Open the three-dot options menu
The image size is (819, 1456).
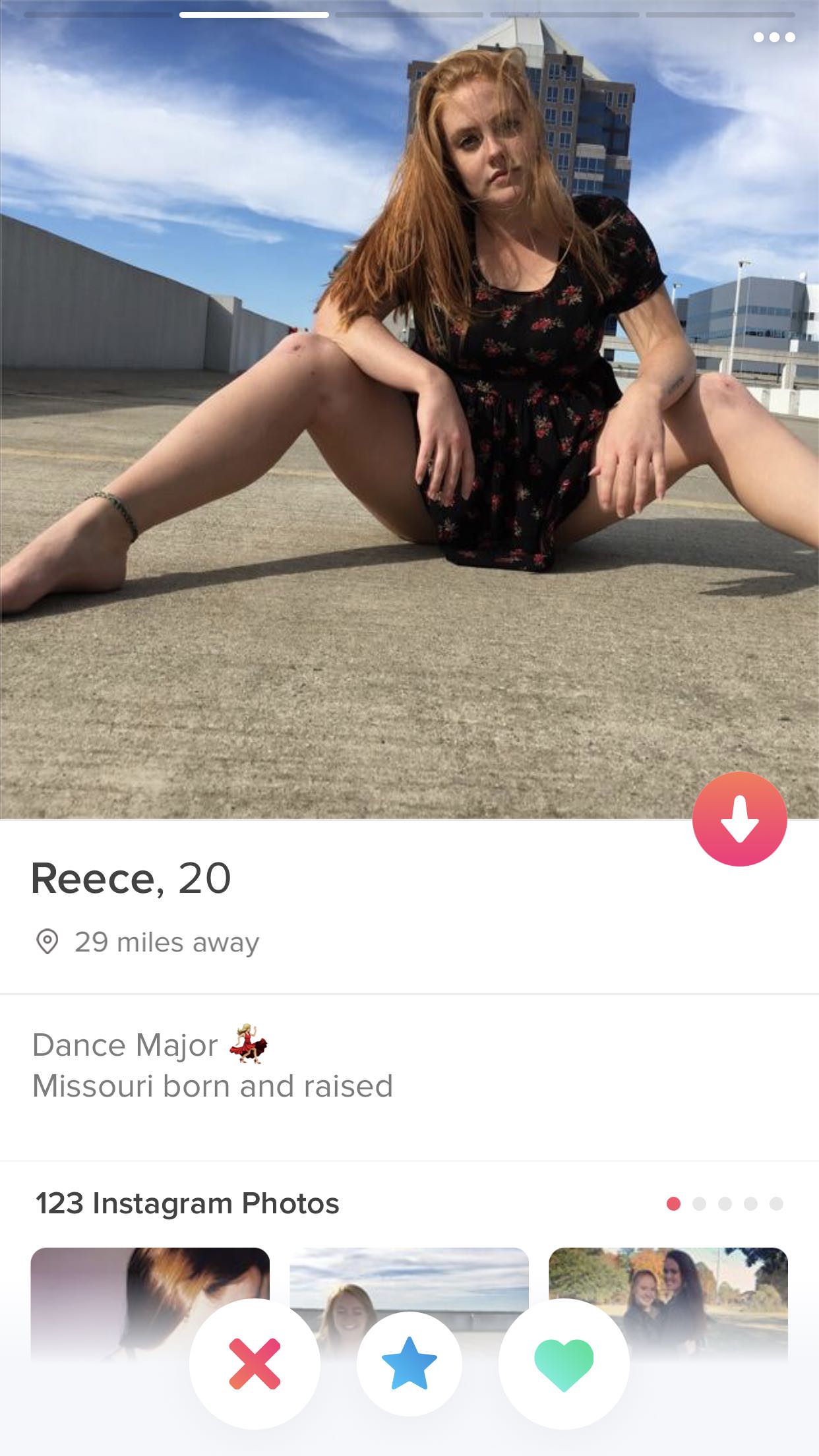pos(774,38)
